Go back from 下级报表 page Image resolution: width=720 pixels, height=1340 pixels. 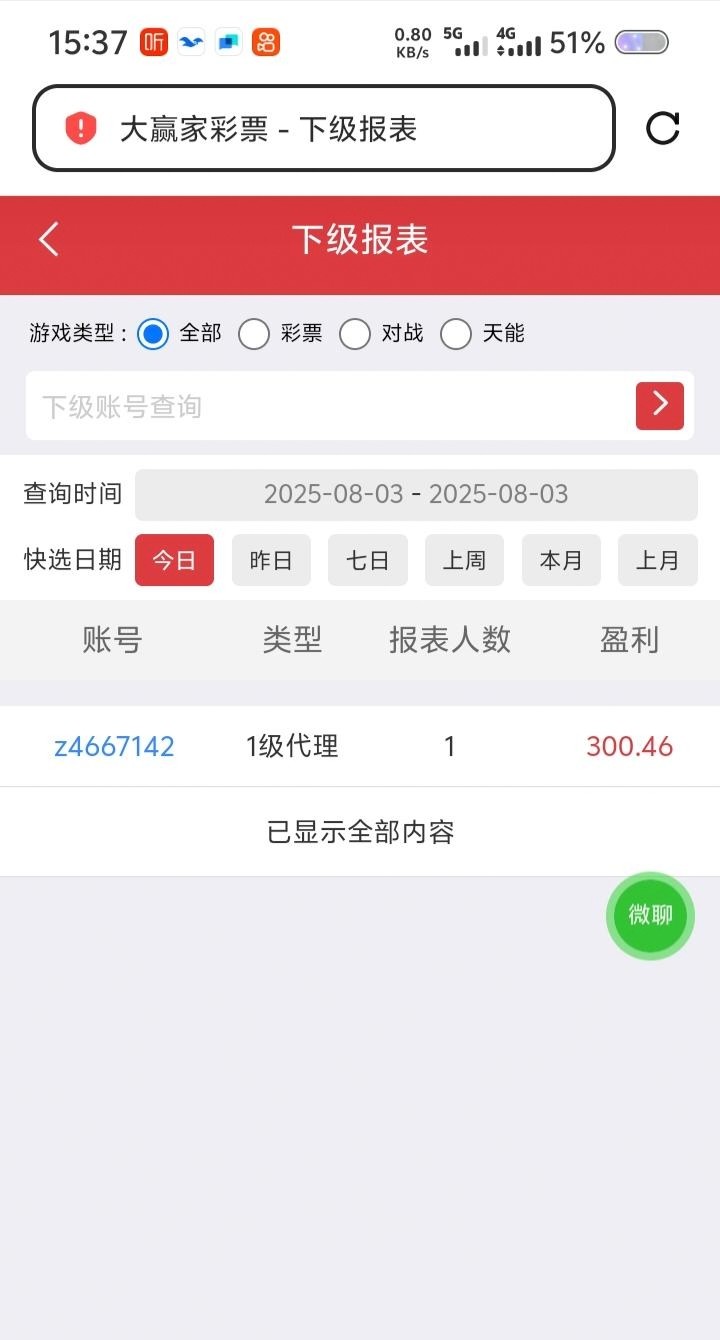tap(48, 240)
